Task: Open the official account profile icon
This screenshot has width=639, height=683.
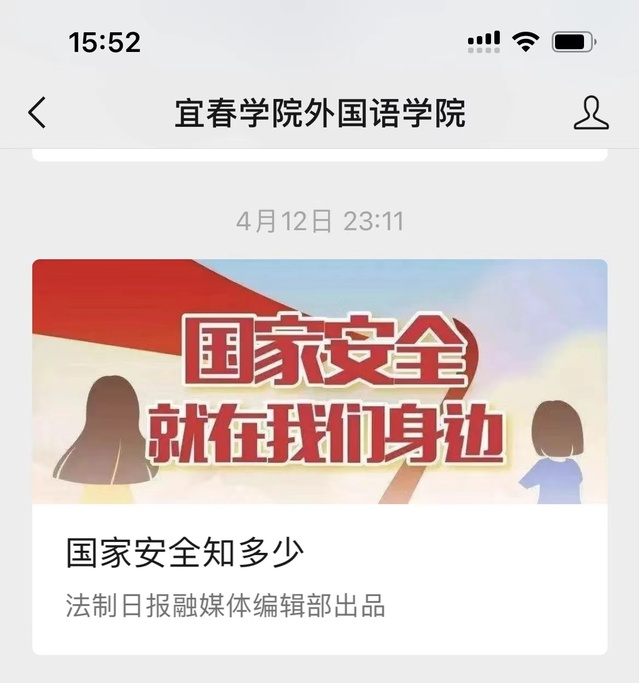Action: [591, 113]
